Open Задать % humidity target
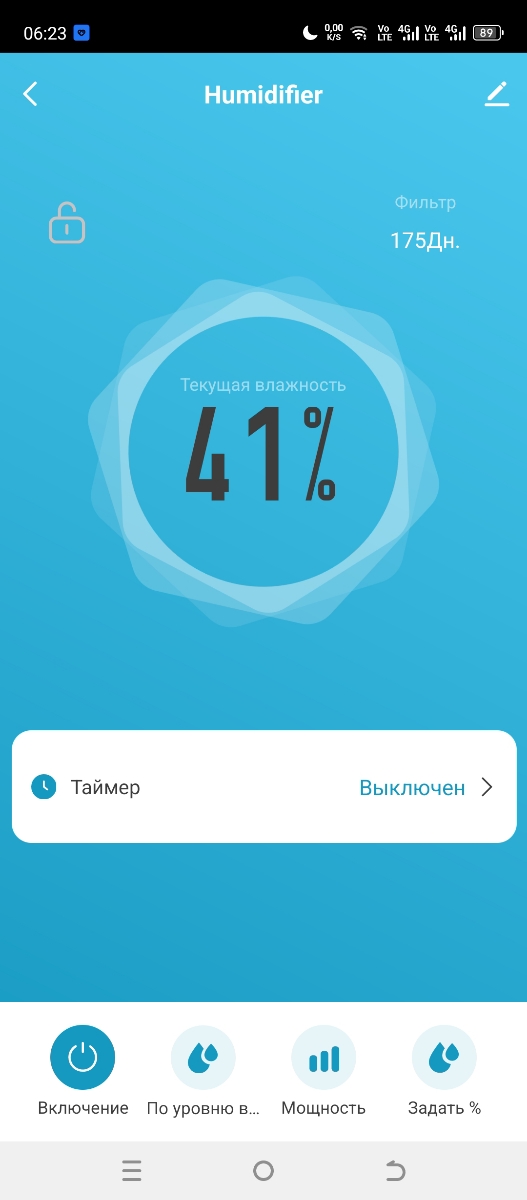This screenshot has width=527, height=1200. coord(444,1057)
